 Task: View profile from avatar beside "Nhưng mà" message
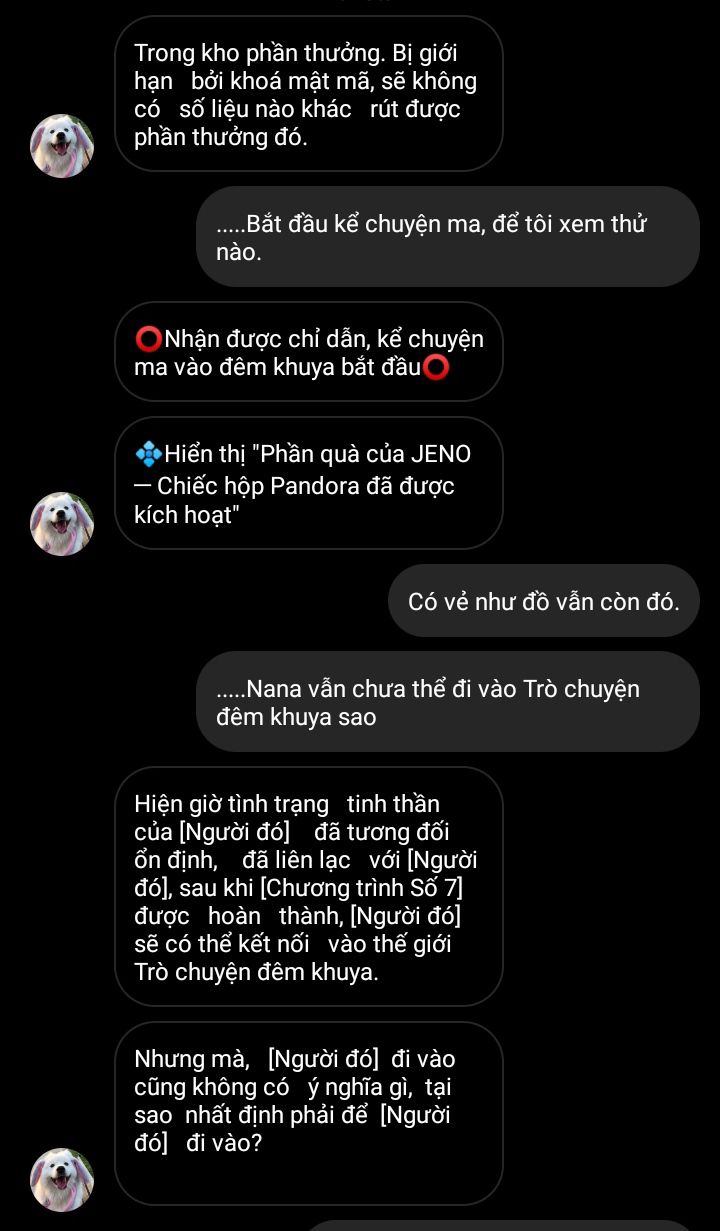tap(62, 1180)
